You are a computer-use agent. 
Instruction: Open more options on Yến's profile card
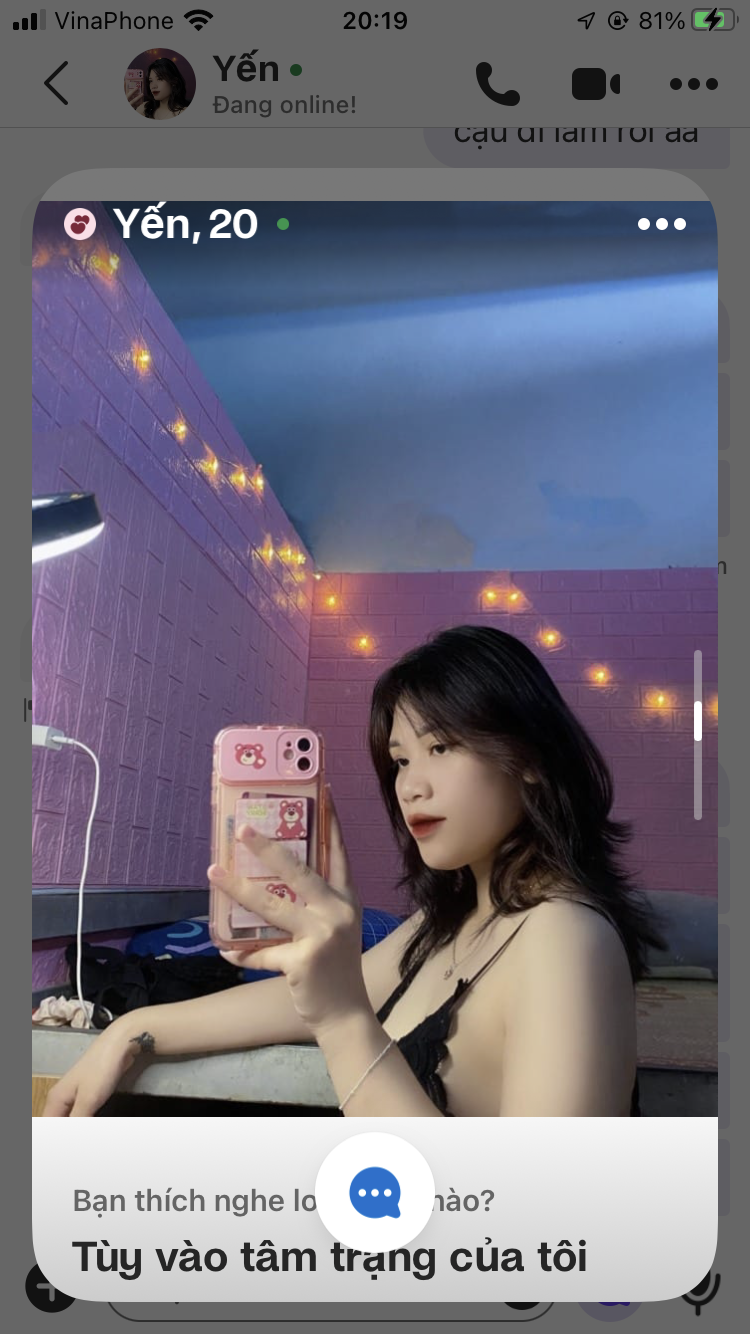(x=662, y=225)
